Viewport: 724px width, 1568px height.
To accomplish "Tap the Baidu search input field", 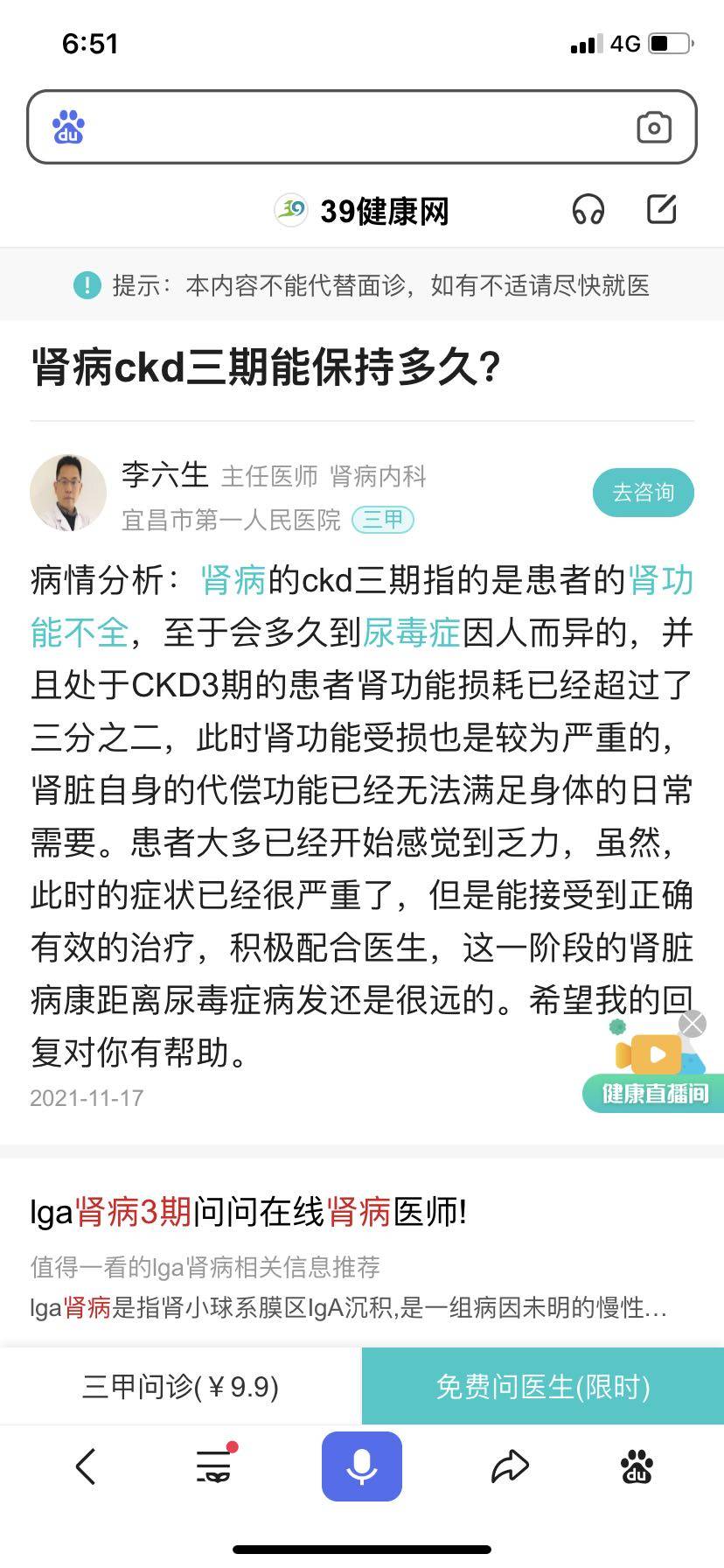I will pyautogui.click(x=350, y=128).
